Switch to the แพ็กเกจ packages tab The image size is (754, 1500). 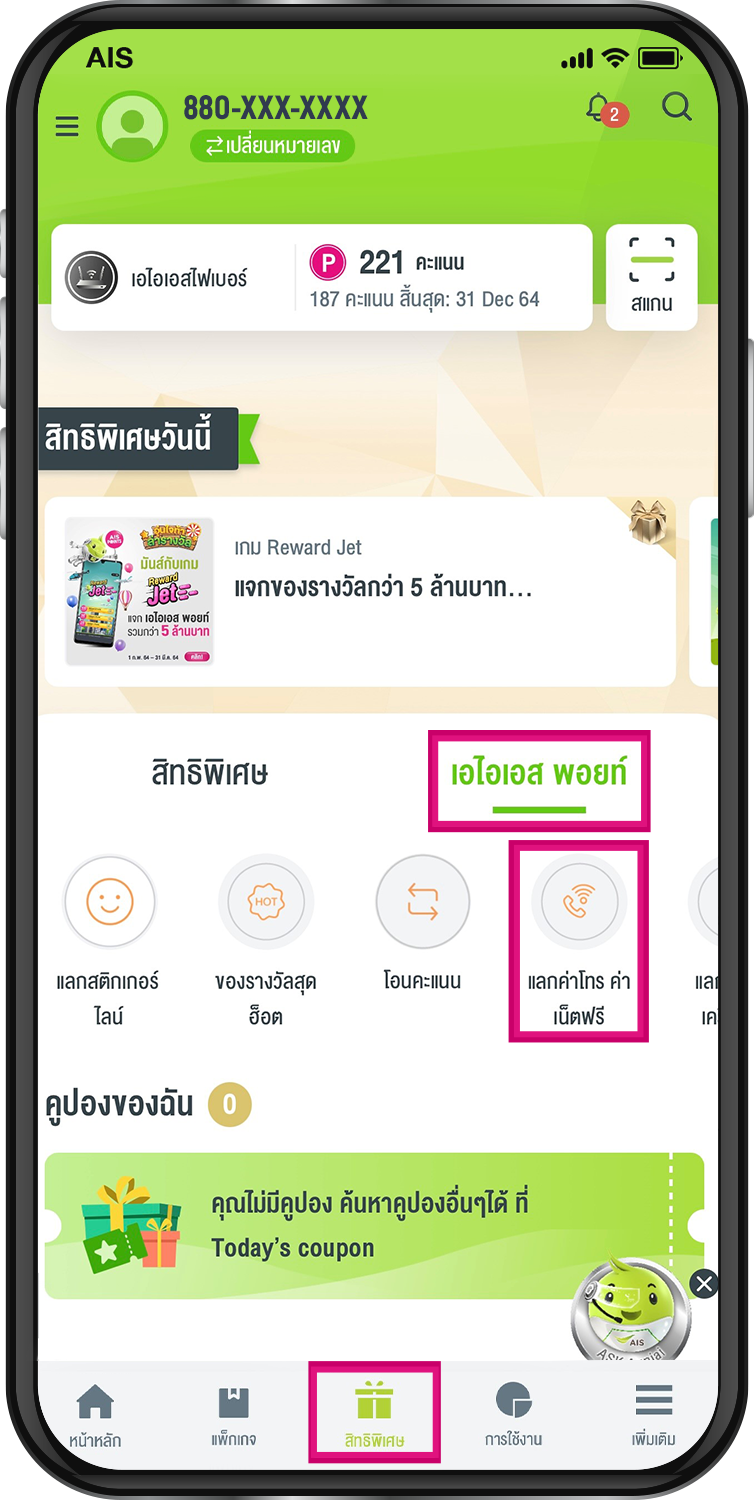pyautogui.click(x=234, y=1415)
